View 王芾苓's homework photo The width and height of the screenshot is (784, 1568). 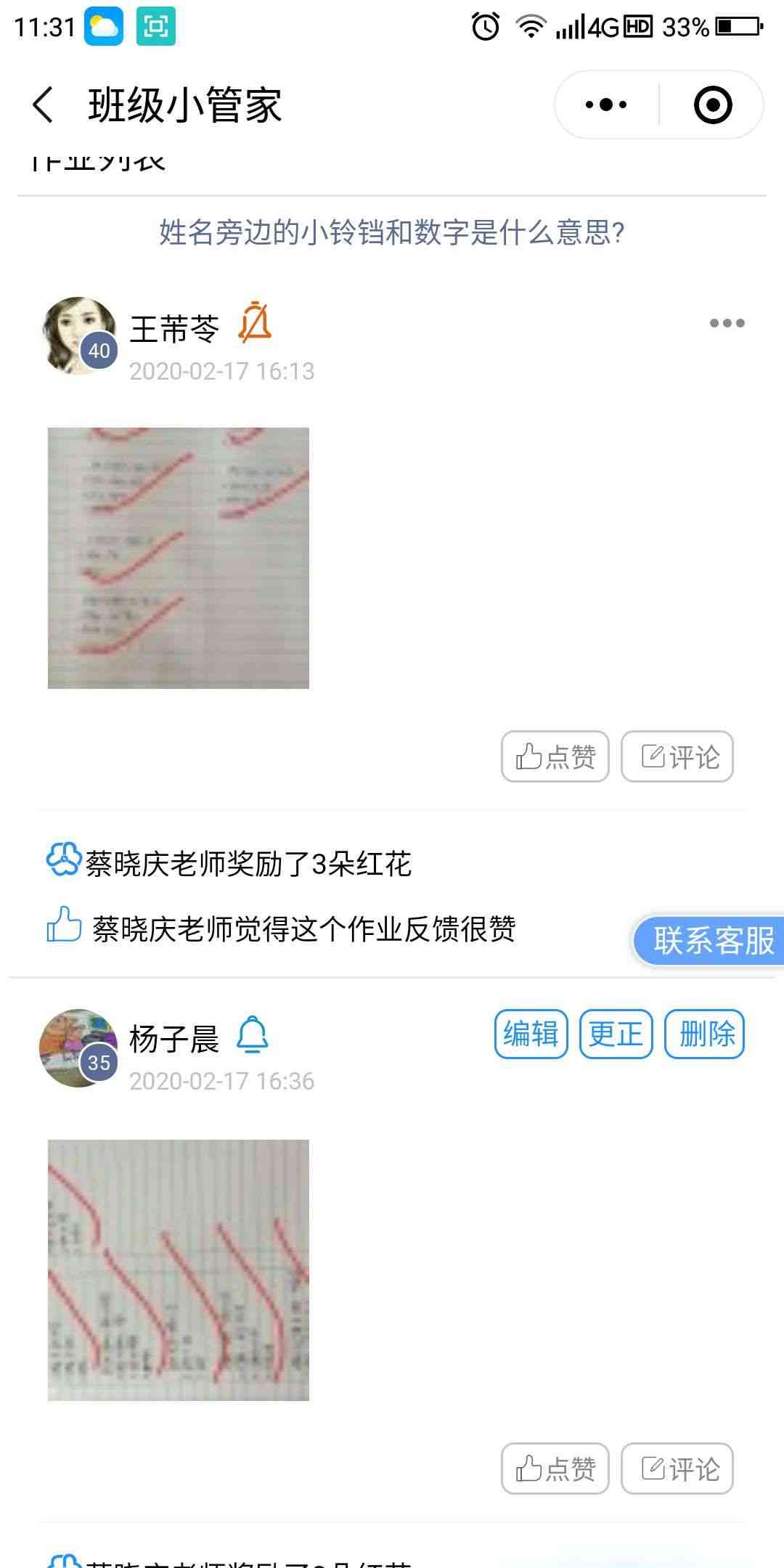tap(179, 558)
